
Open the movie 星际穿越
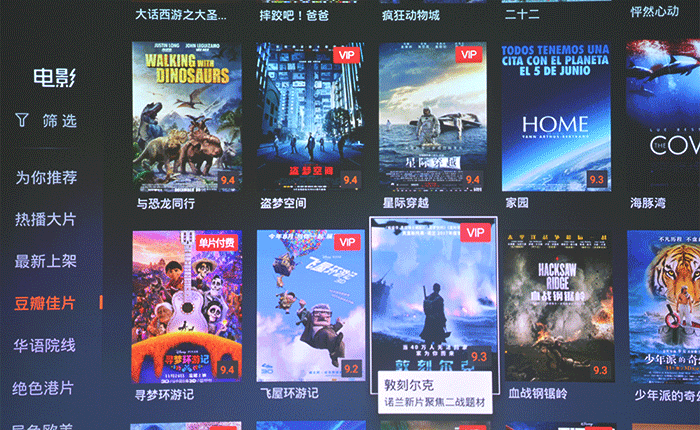[x=432, y=116]
